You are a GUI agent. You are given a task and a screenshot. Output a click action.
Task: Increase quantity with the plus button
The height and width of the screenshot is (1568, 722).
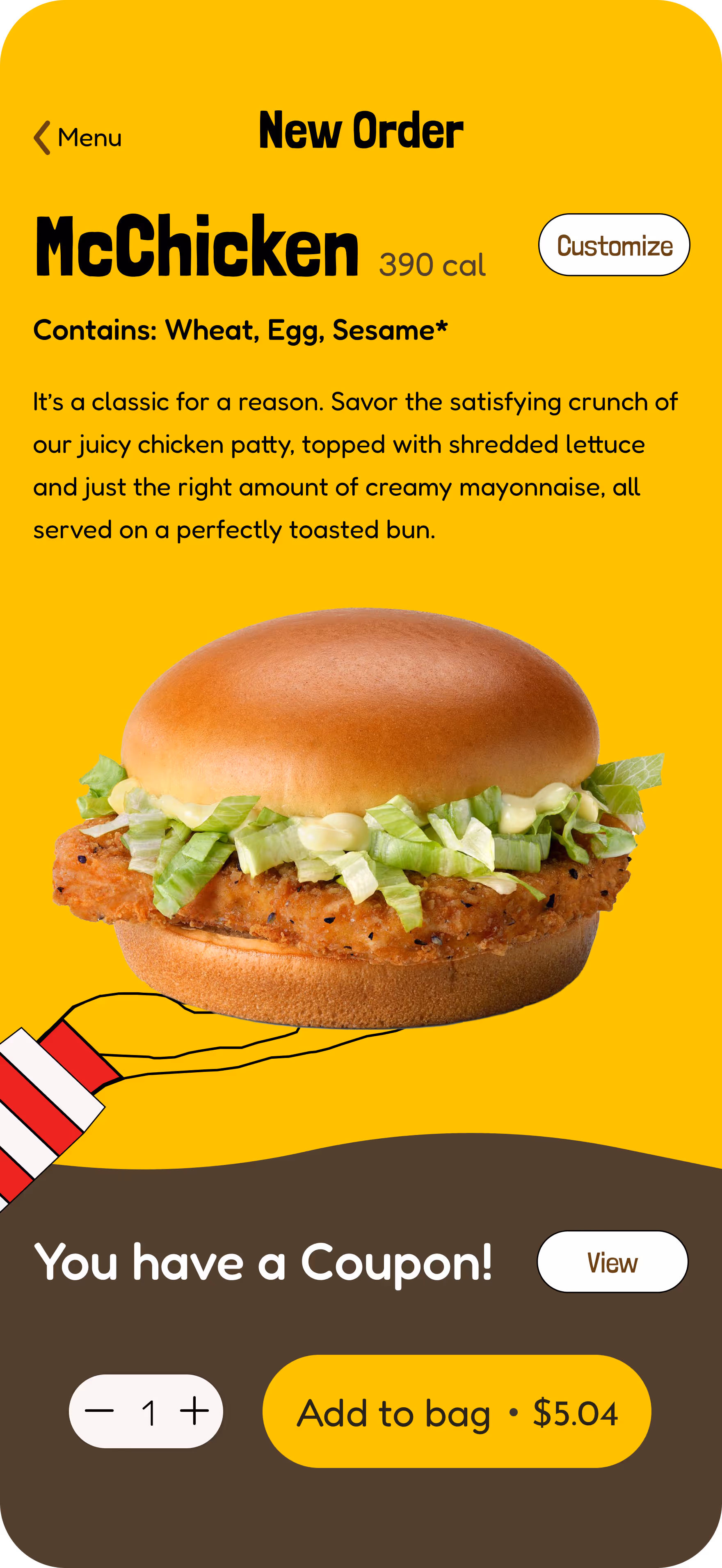(195, 1411)
